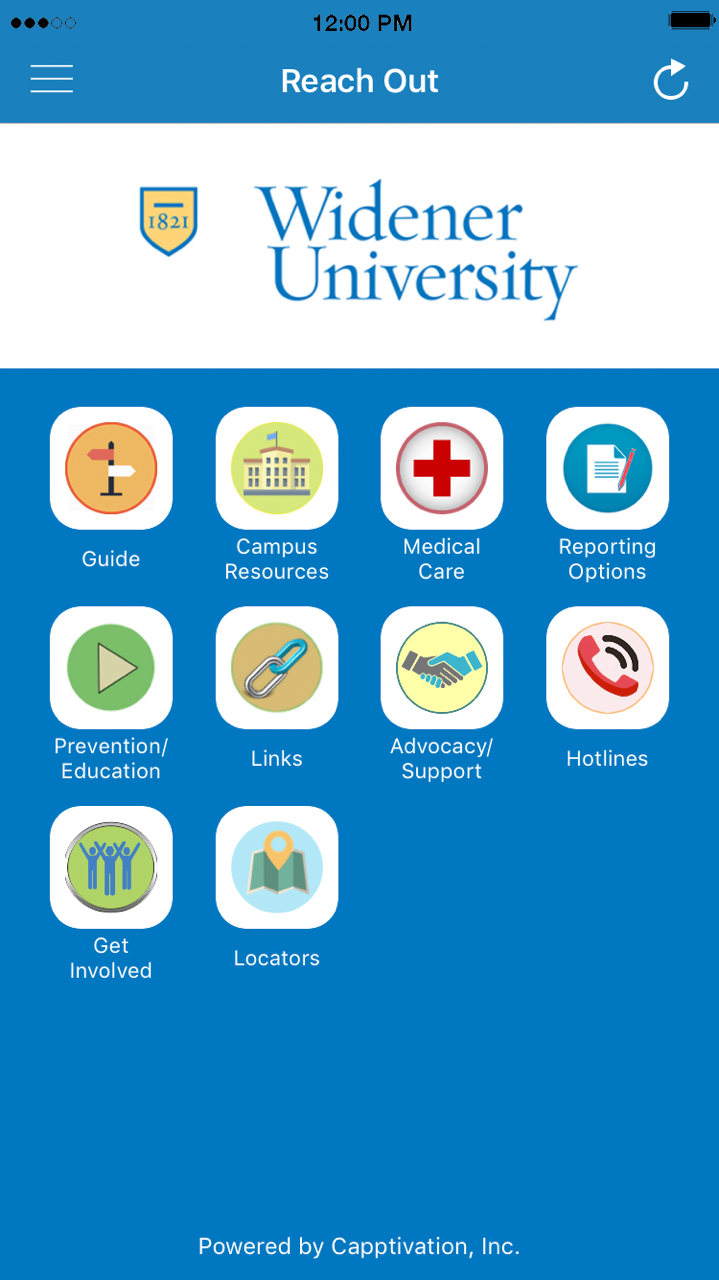719x1280 pixels.
Task: Open the Guide section
Action: (111, 468)
